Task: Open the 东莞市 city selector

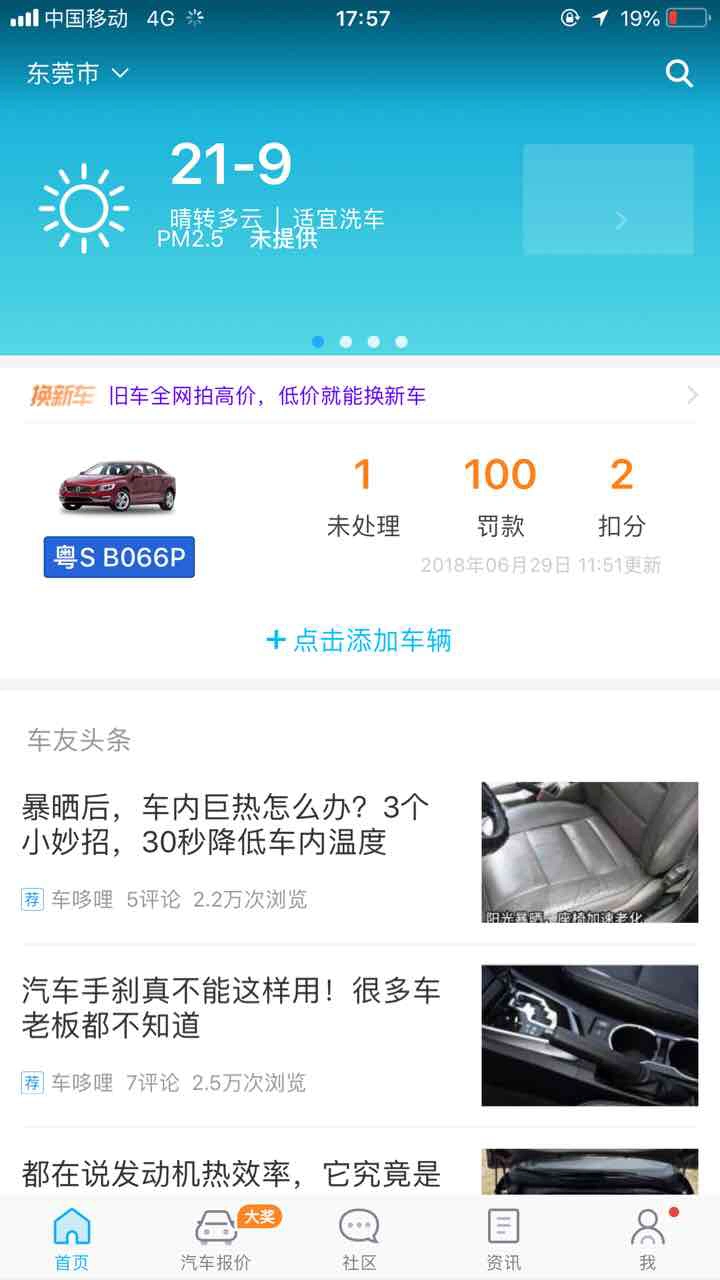Action: coord(78,74)
